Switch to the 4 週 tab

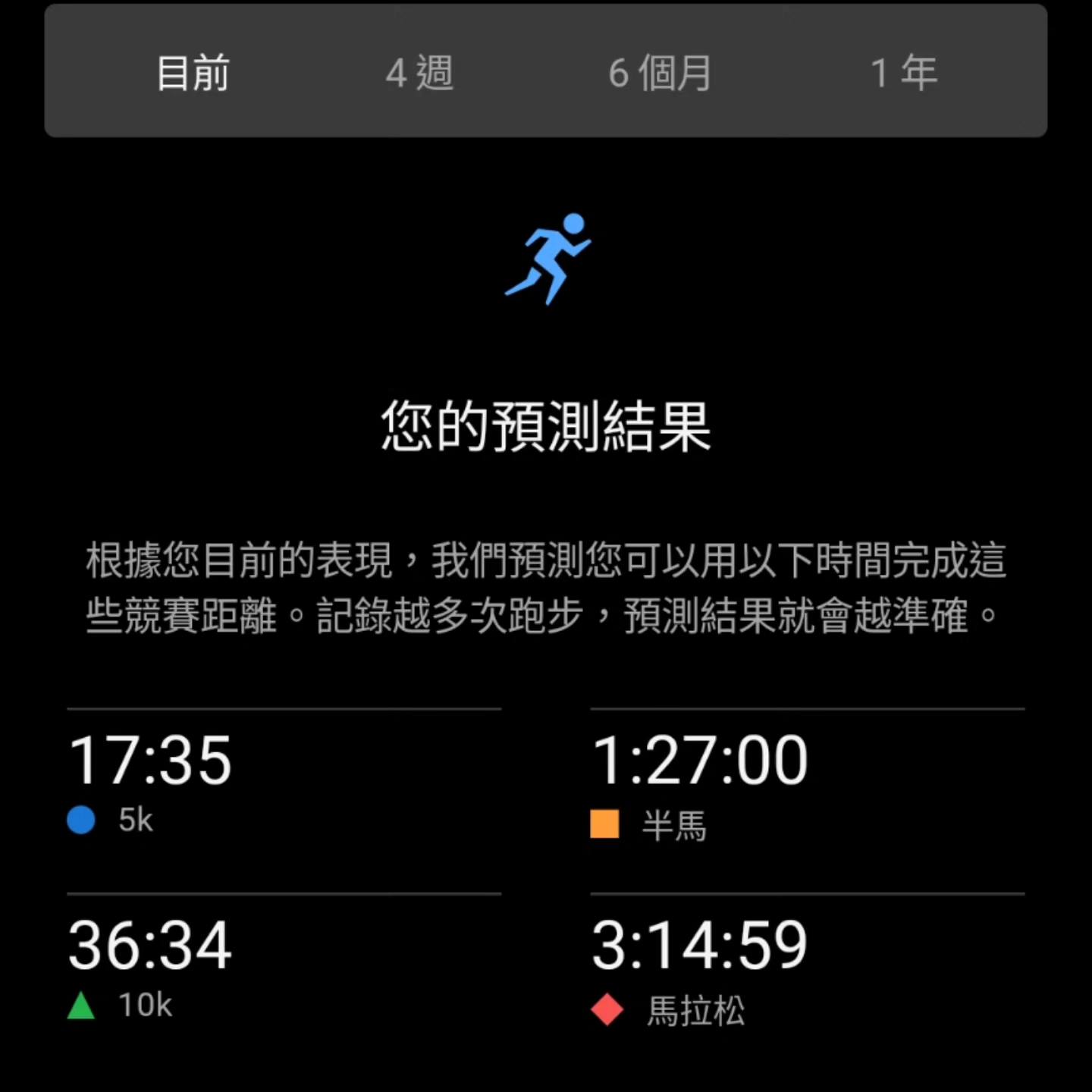pyautogui.click(x=419, y=73)
